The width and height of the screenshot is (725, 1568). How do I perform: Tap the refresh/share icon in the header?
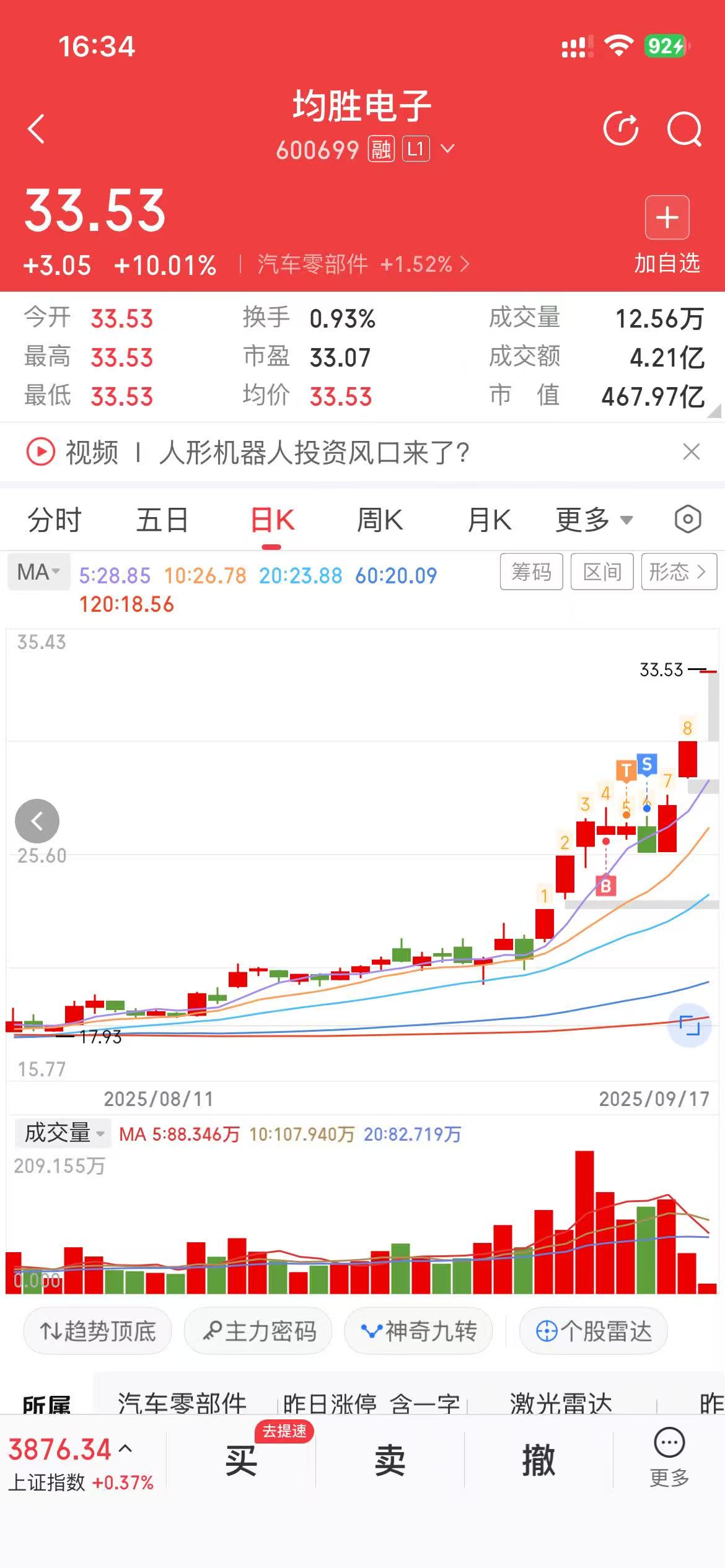(x=620, y=129)
